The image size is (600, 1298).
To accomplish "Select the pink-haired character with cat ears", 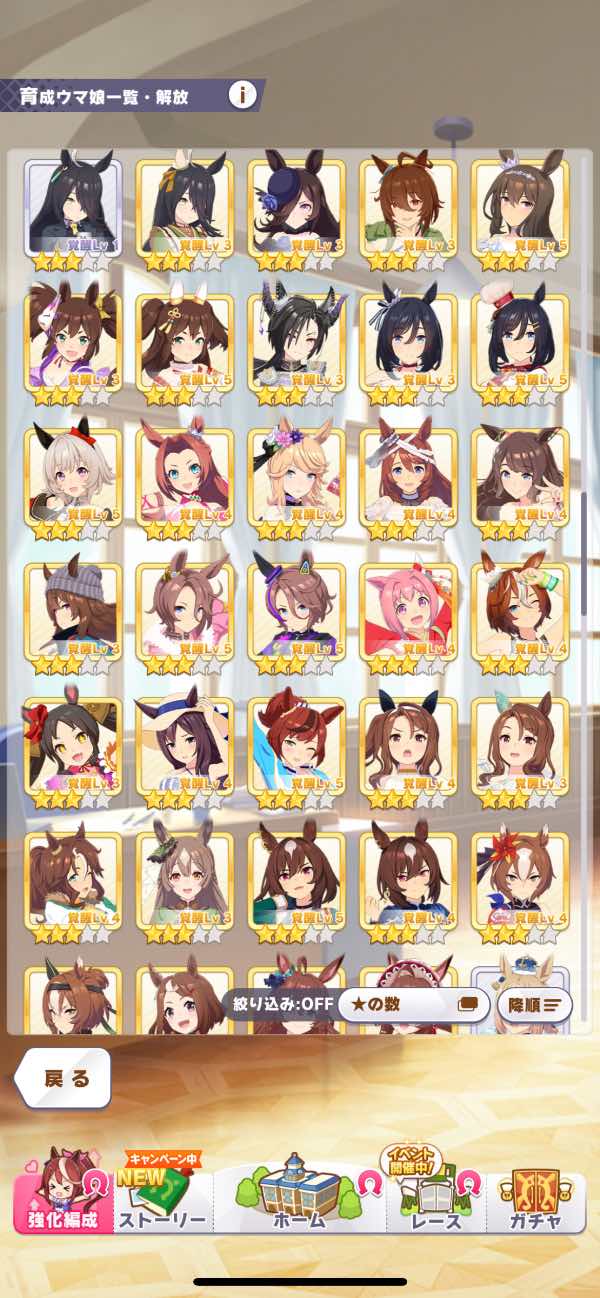I will (408, 611).
